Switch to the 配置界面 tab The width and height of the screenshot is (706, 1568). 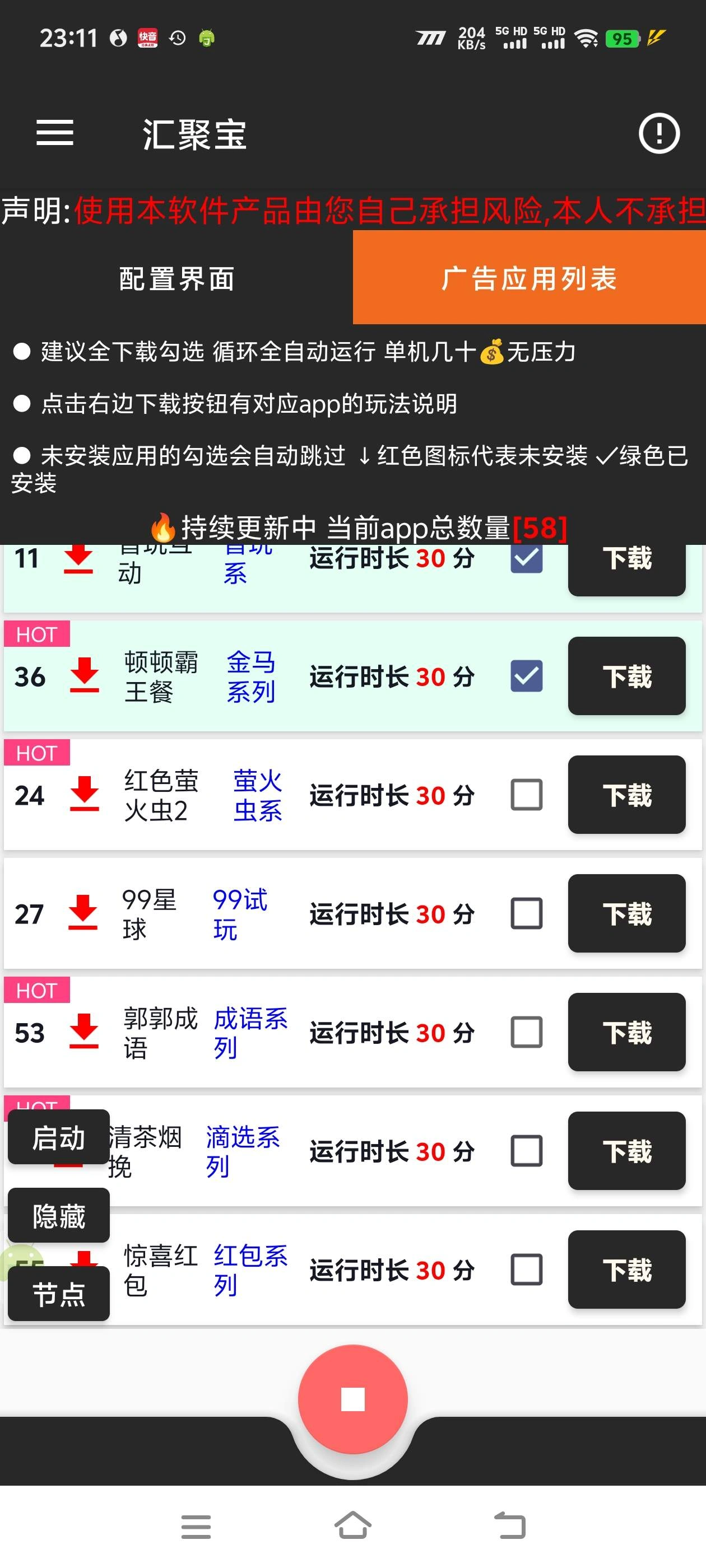coord(176,279)
